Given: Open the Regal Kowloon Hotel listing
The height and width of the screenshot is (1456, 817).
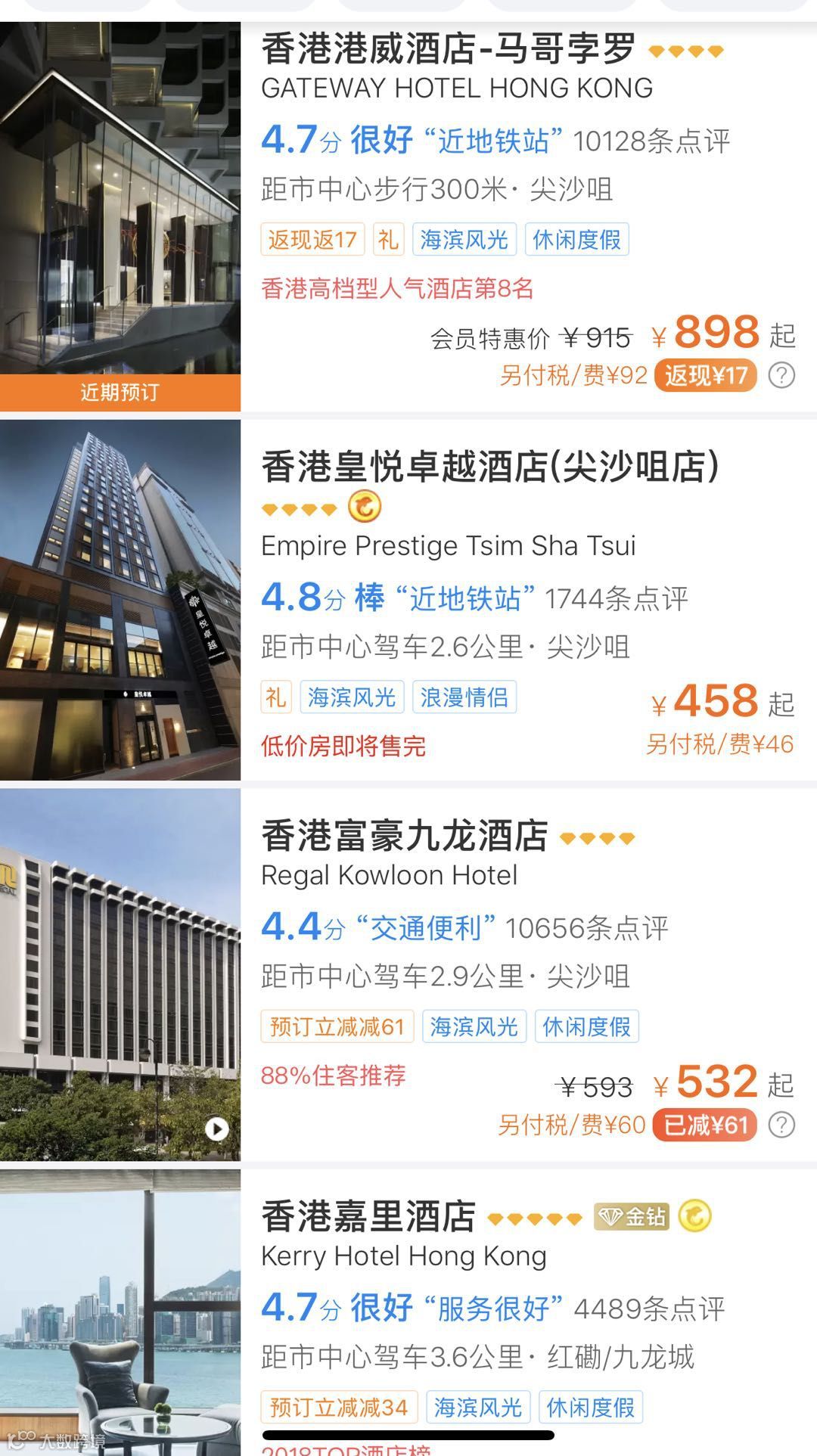Looking at the screenshot, I should pos(404,837).
